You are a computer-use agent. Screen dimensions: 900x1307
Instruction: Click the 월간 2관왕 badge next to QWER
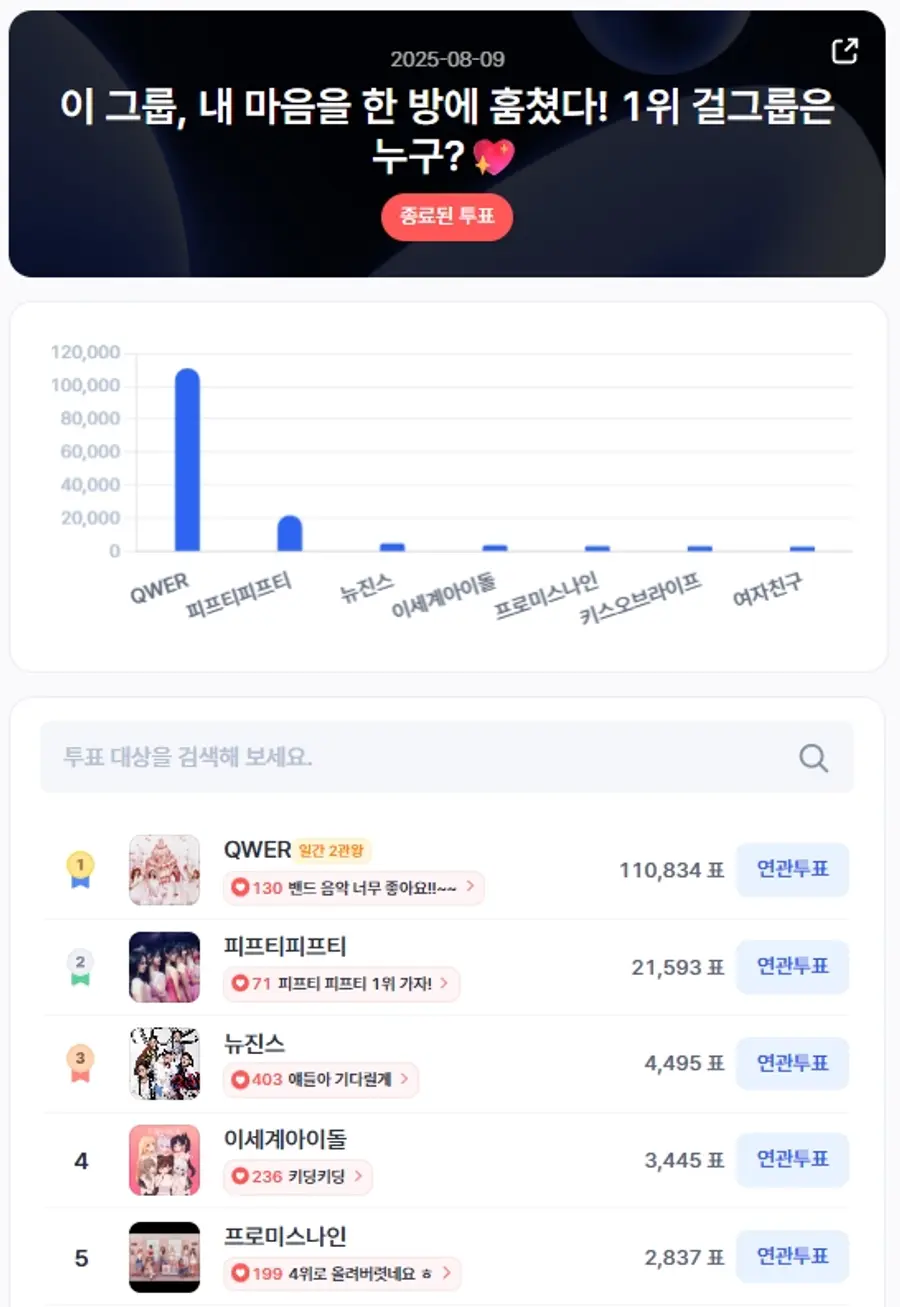(x=333, y=849)
